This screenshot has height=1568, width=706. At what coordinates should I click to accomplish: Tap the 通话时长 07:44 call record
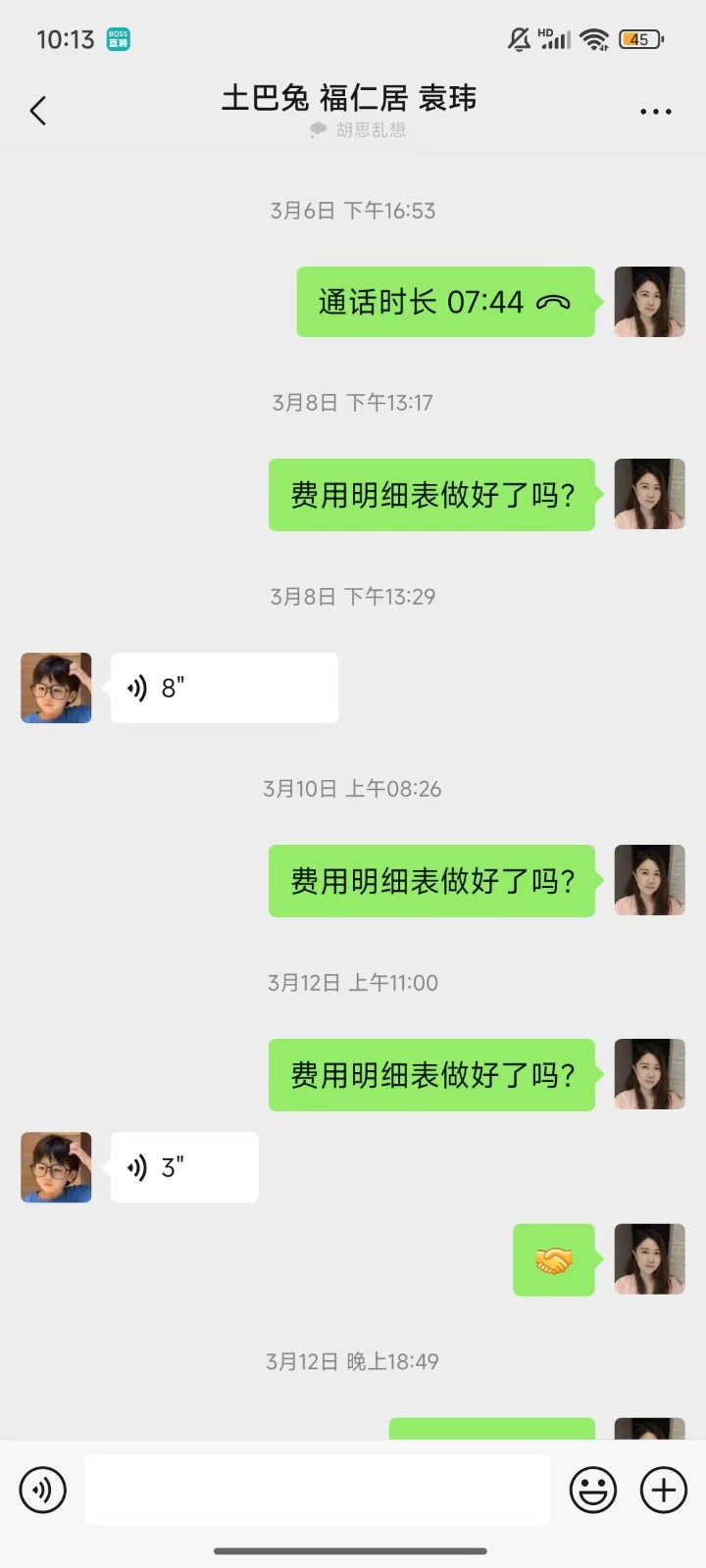445,302
